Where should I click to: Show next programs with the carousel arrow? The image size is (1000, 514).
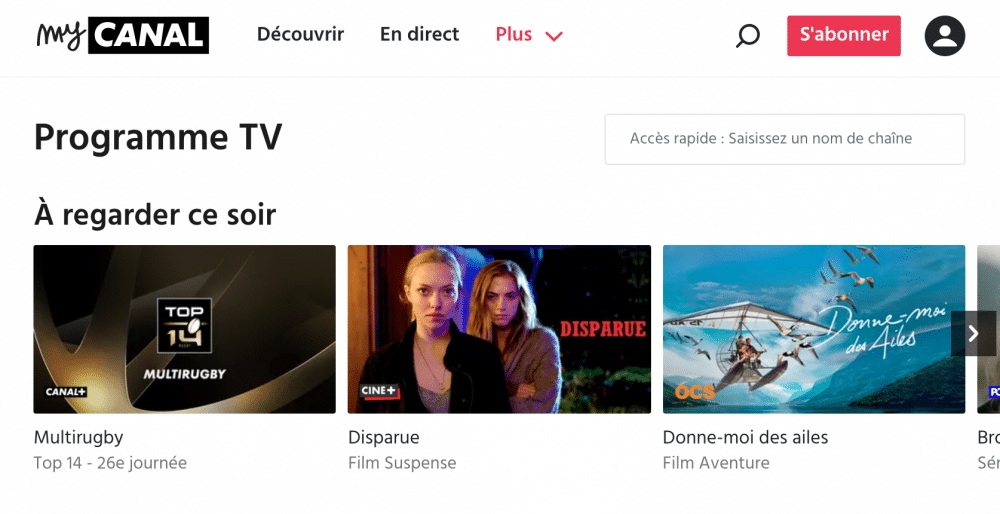(973, 333)
